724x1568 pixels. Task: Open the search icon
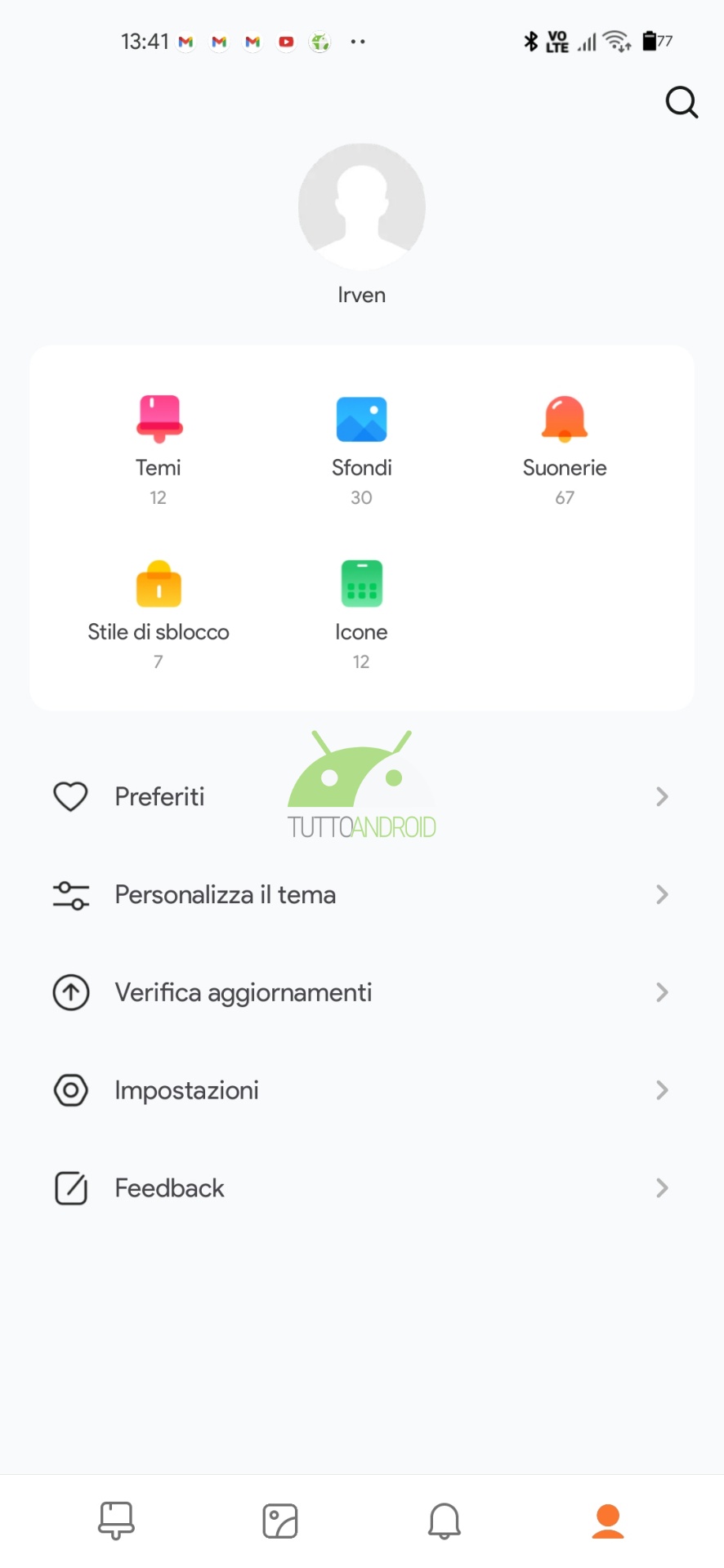pos(682,103)
